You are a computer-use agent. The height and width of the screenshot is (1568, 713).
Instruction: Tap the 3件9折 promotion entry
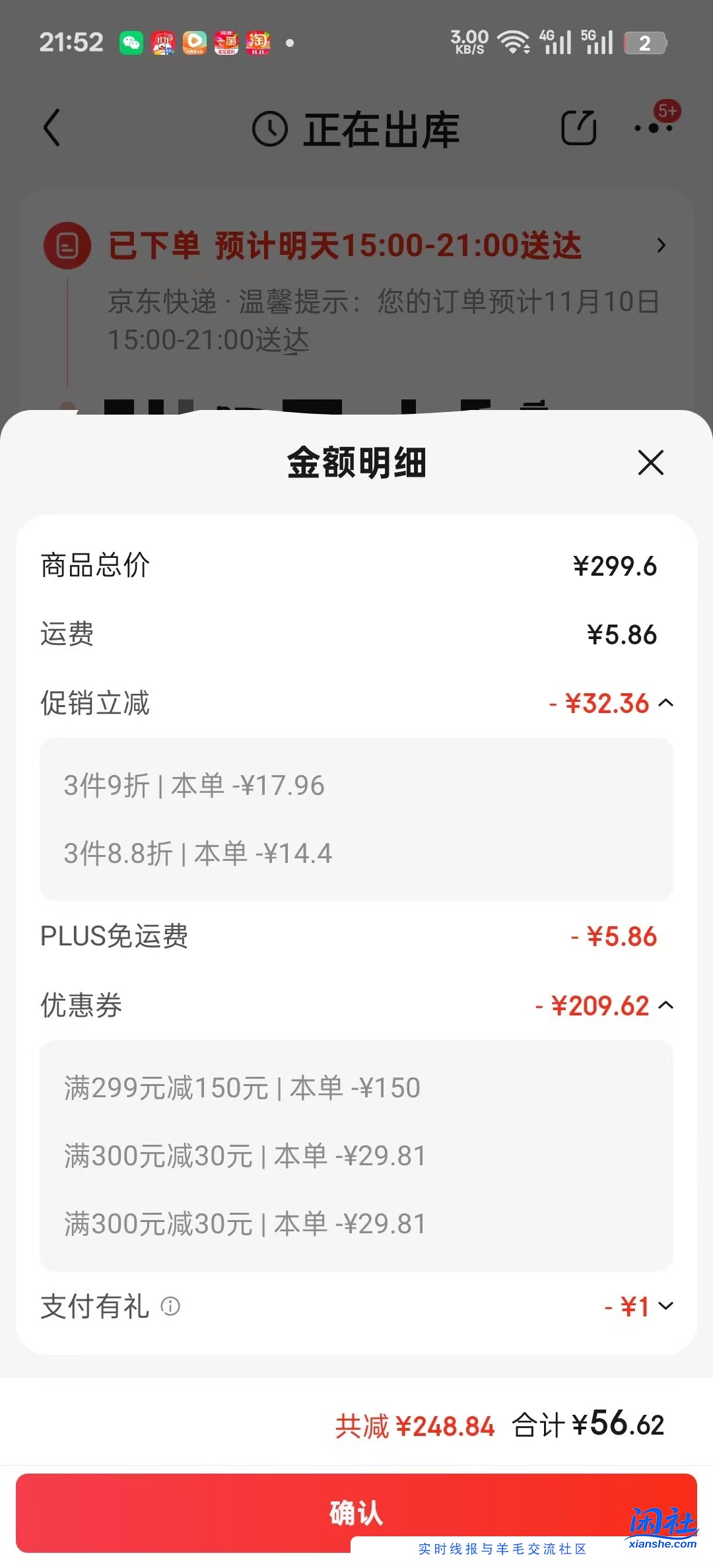click(x=195, y=785)
